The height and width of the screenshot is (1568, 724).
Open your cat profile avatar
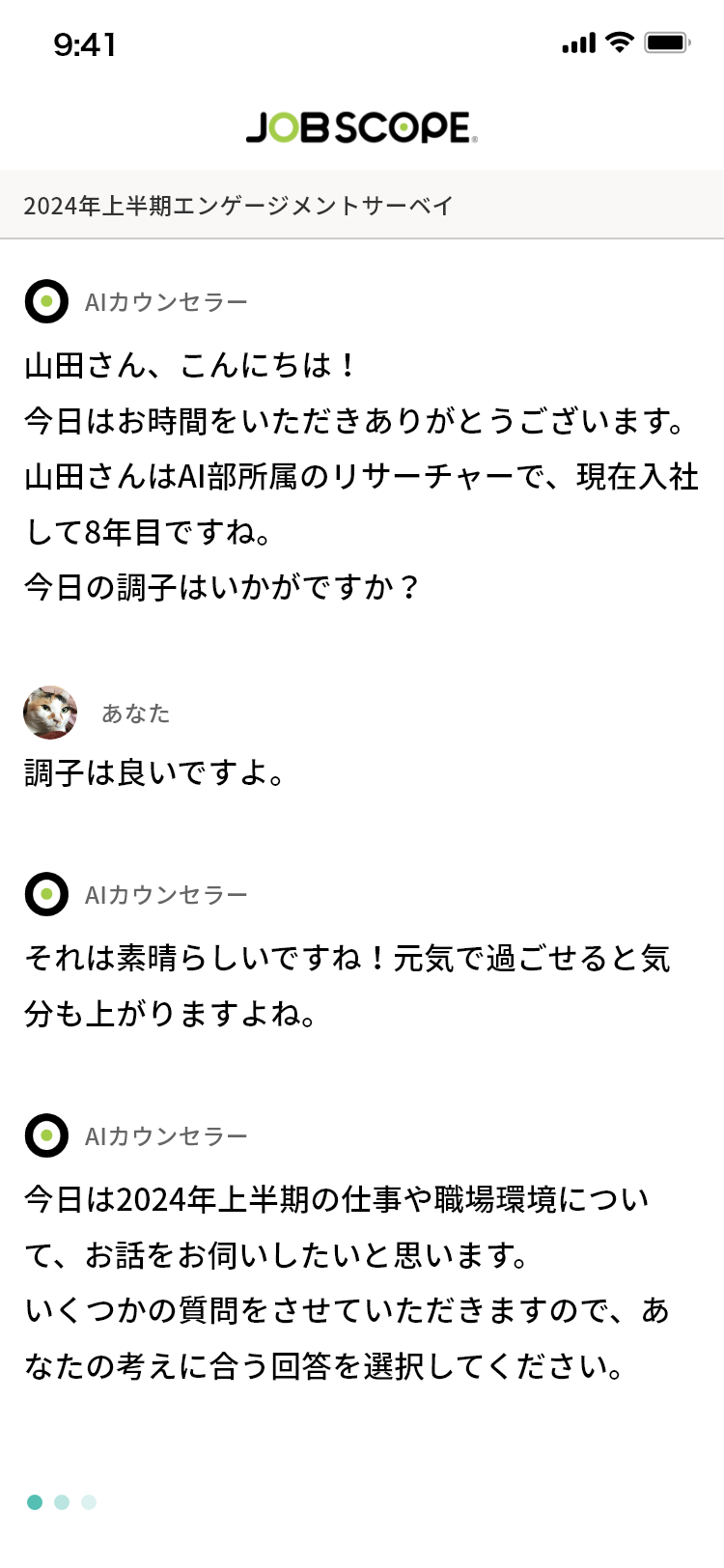pyautogui.click(x=50, y=713)
